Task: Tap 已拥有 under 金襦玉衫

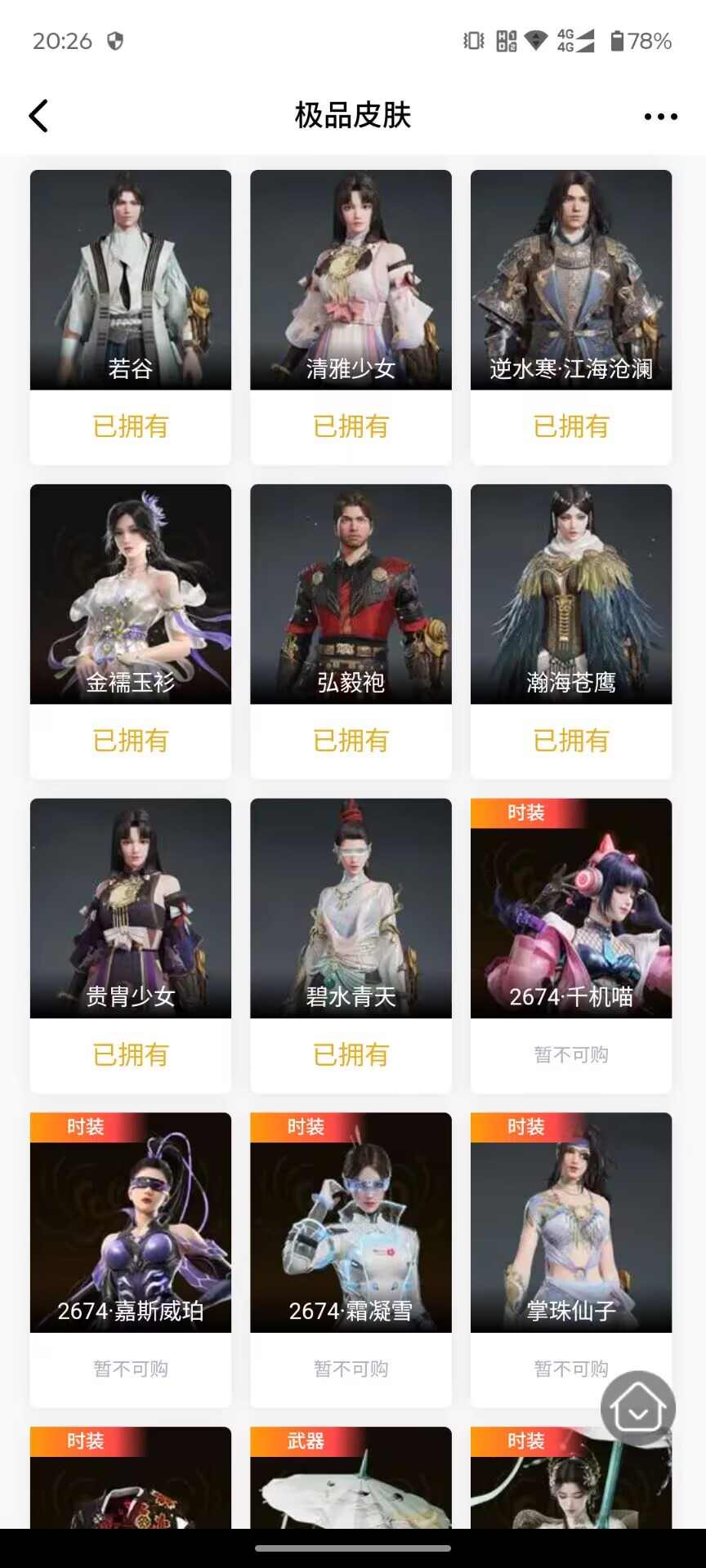Action: pyautogui.click(x=130, y=740)
